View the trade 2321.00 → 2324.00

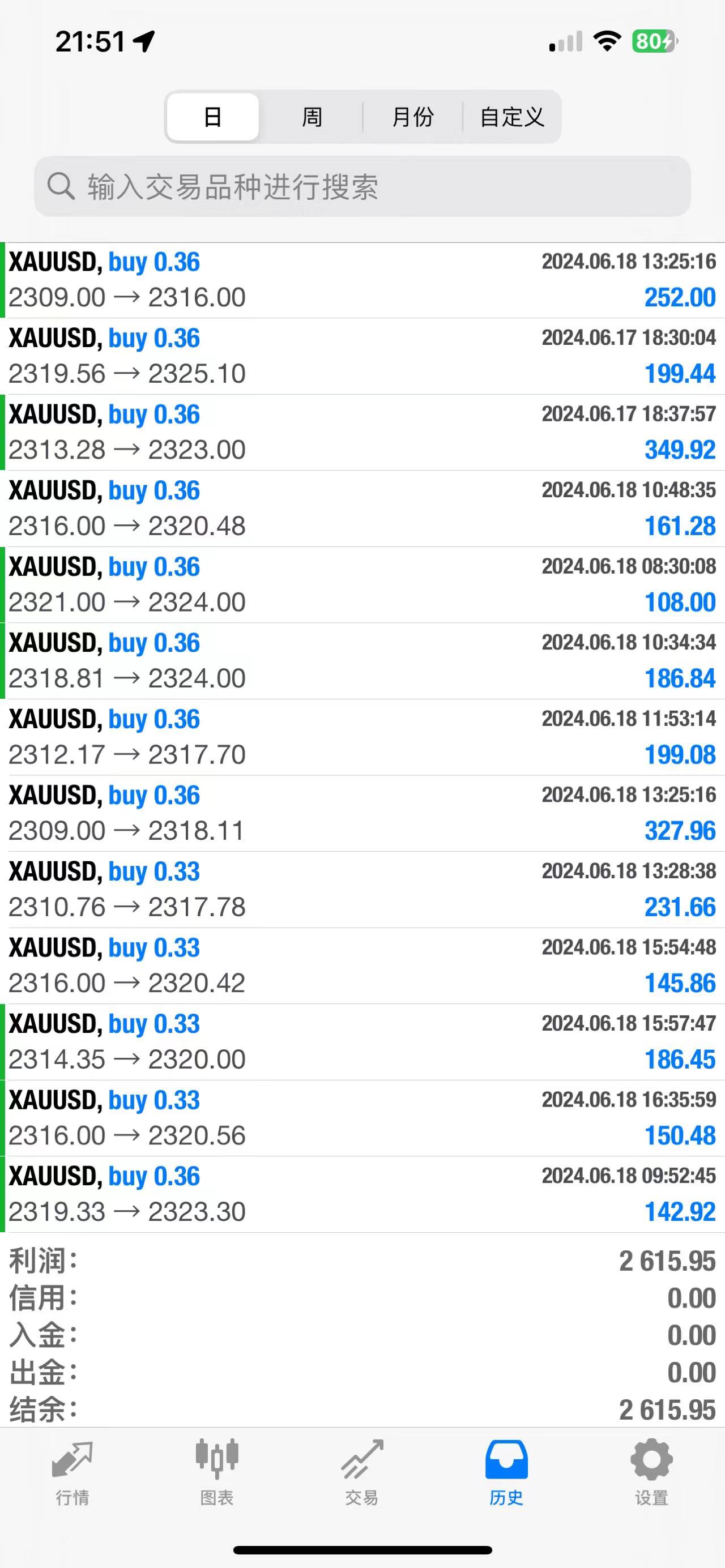[x=362, y=584]
